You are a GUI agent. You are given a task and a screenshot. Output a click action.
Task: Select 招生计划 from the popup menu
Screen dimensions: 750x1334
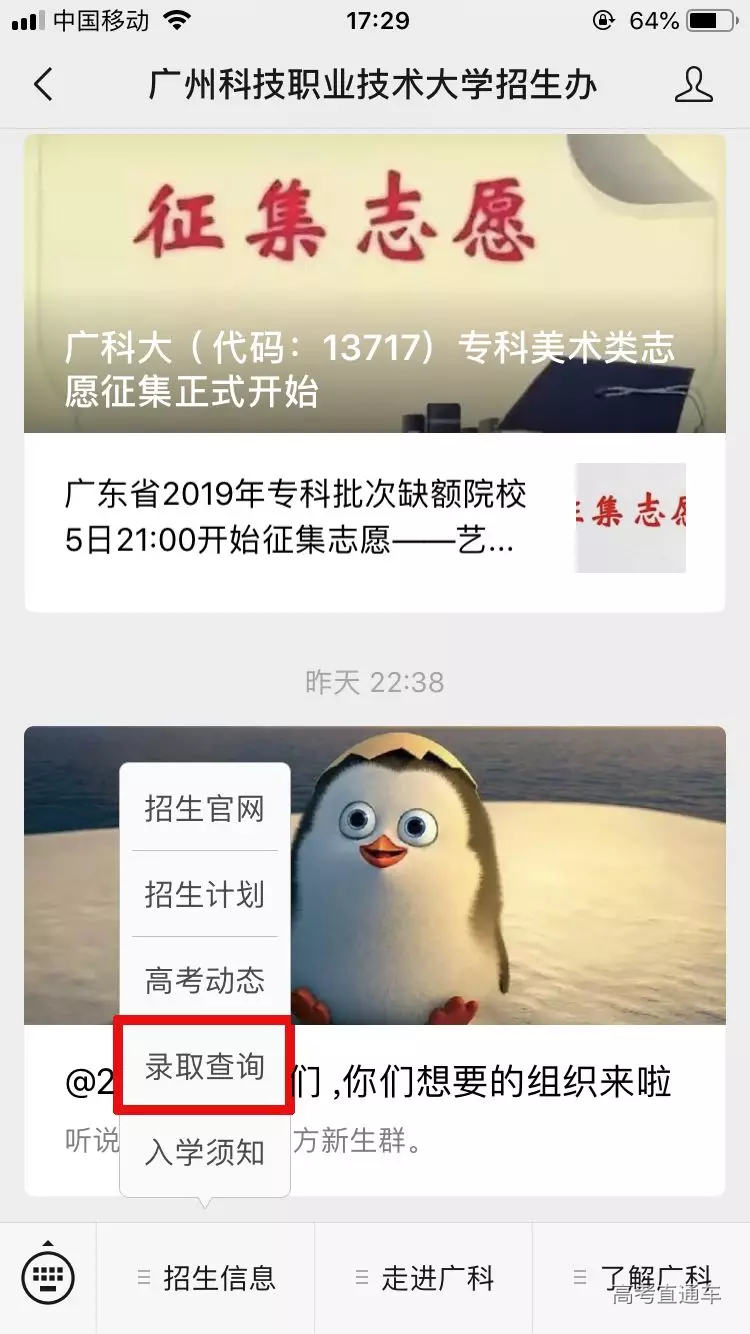click(203, 895)
